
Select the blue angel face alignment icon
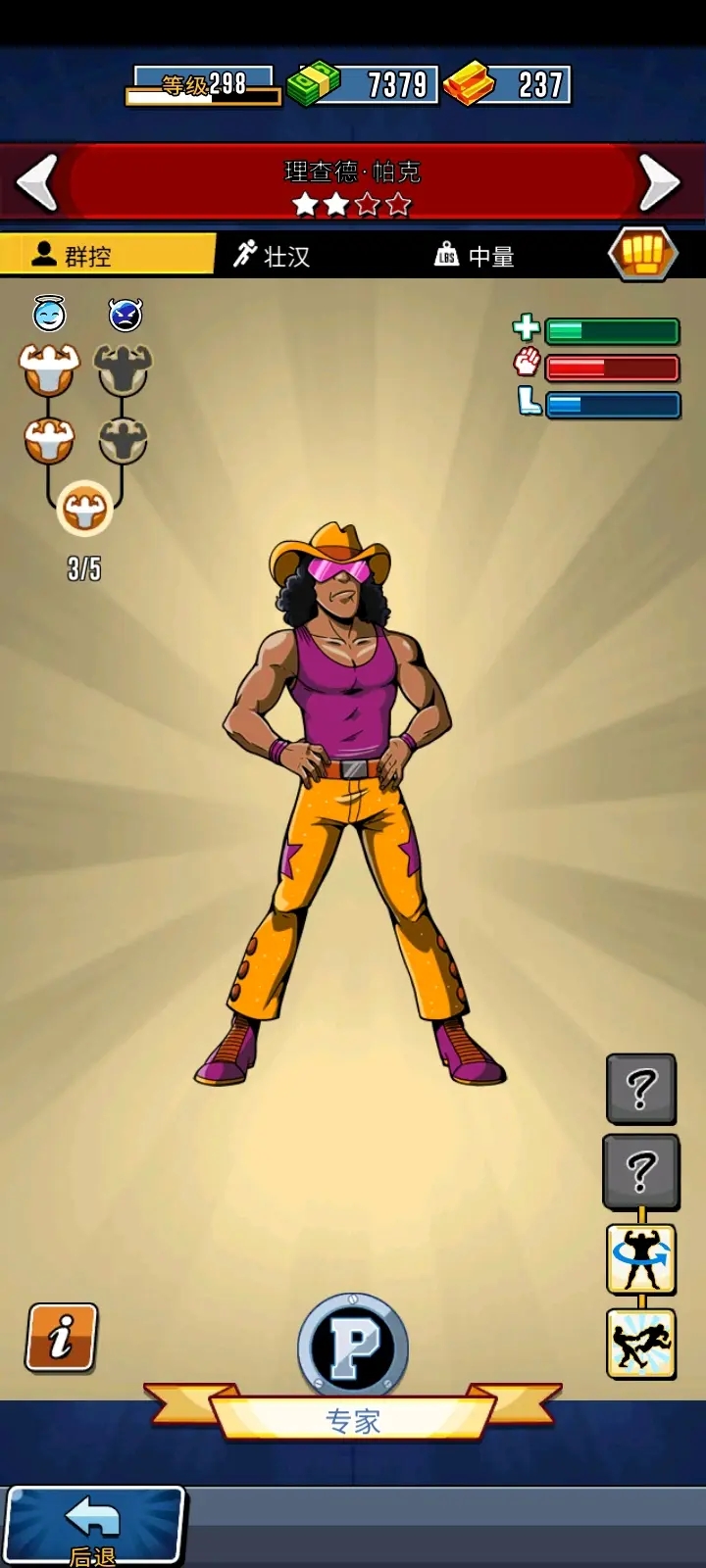click(49, 314)
